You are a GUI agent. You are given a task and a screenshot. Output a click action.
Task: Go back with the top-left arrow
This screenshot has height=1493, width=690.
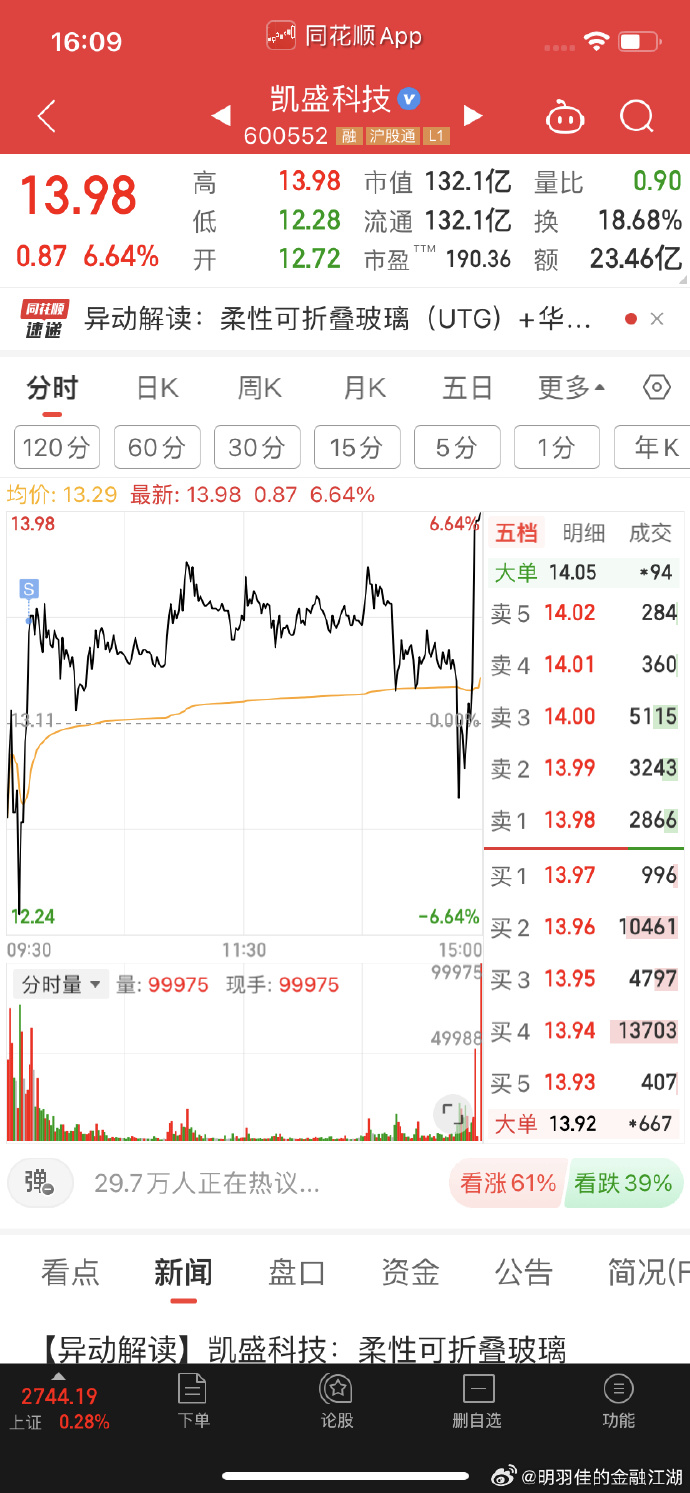(x=46, y=117)
